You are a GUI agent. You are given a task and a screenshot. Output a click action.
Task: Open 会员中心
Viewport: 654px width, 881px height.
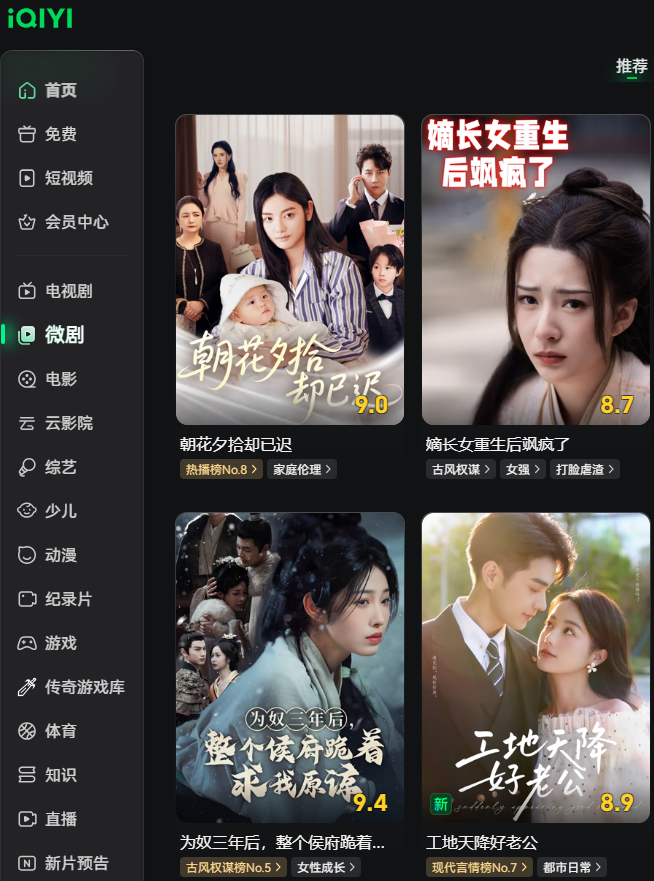click(x=76, y=222)
